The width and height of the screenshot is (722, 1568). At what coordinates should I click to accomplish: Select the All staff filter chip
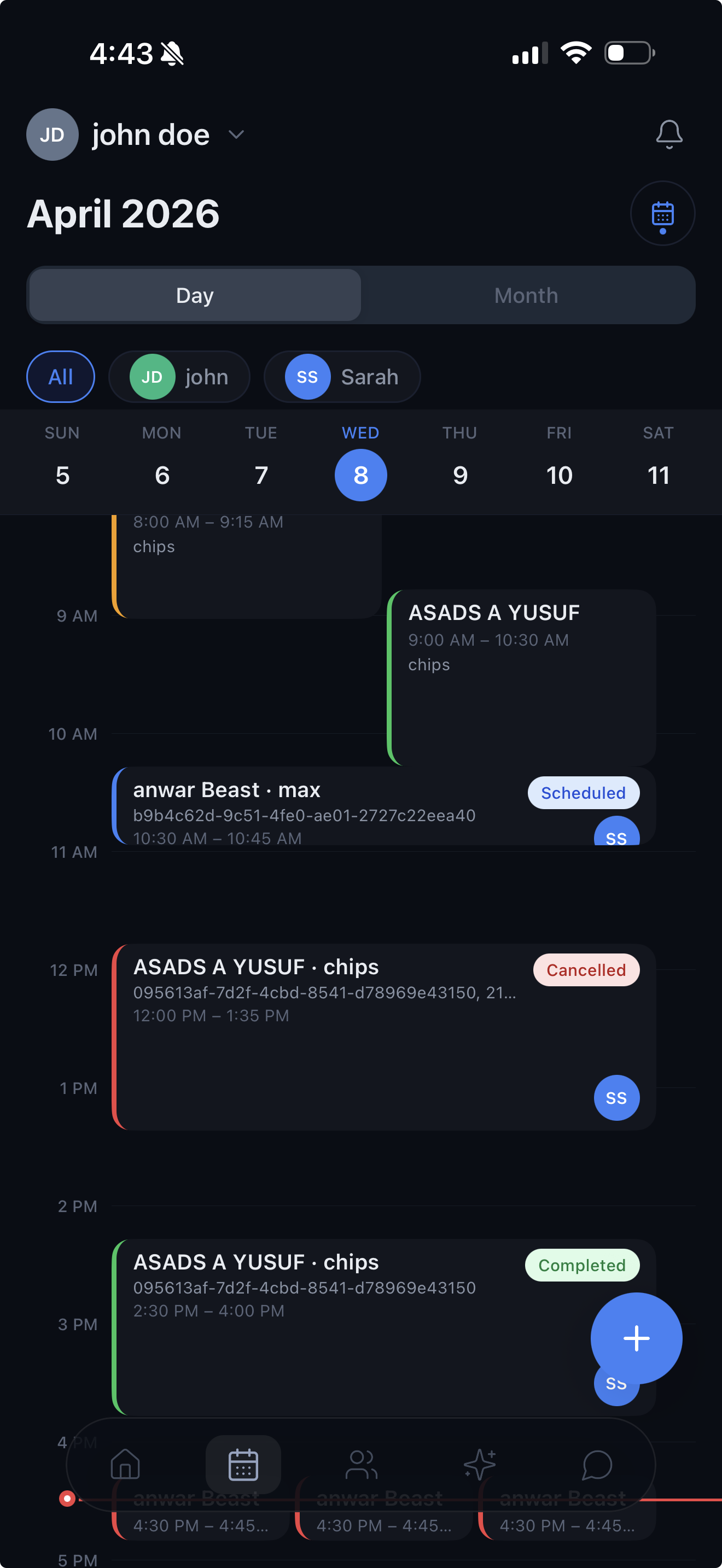pyautogui.click(x=60, y=377)
